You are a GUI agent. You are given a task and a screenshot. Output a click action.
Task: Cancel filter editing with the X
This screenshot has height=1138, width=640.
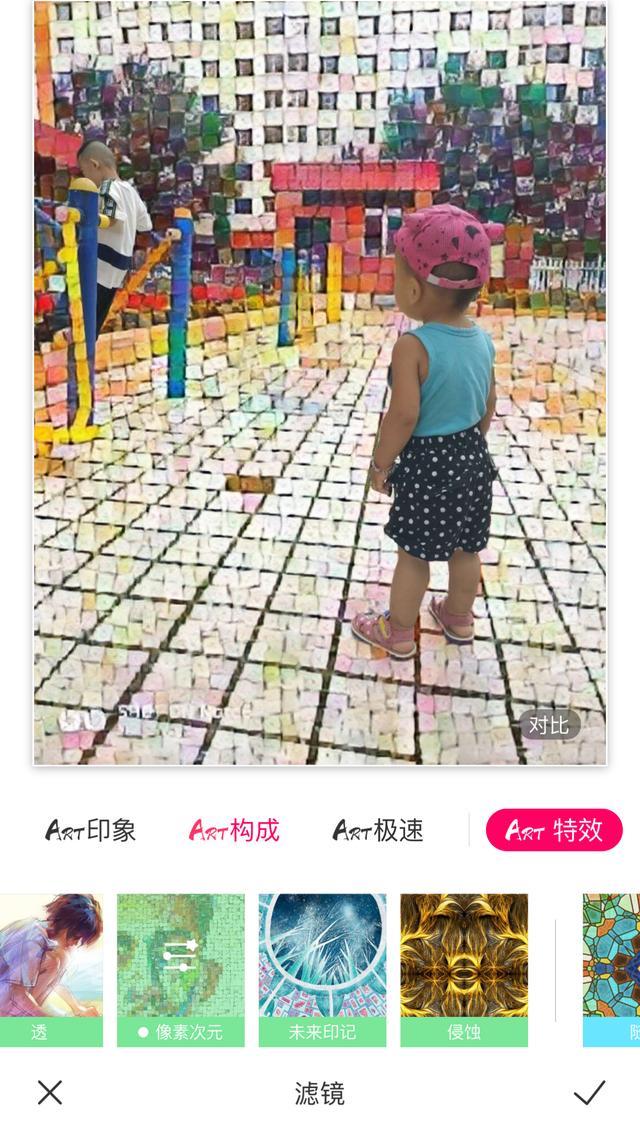coord(50,1092)
